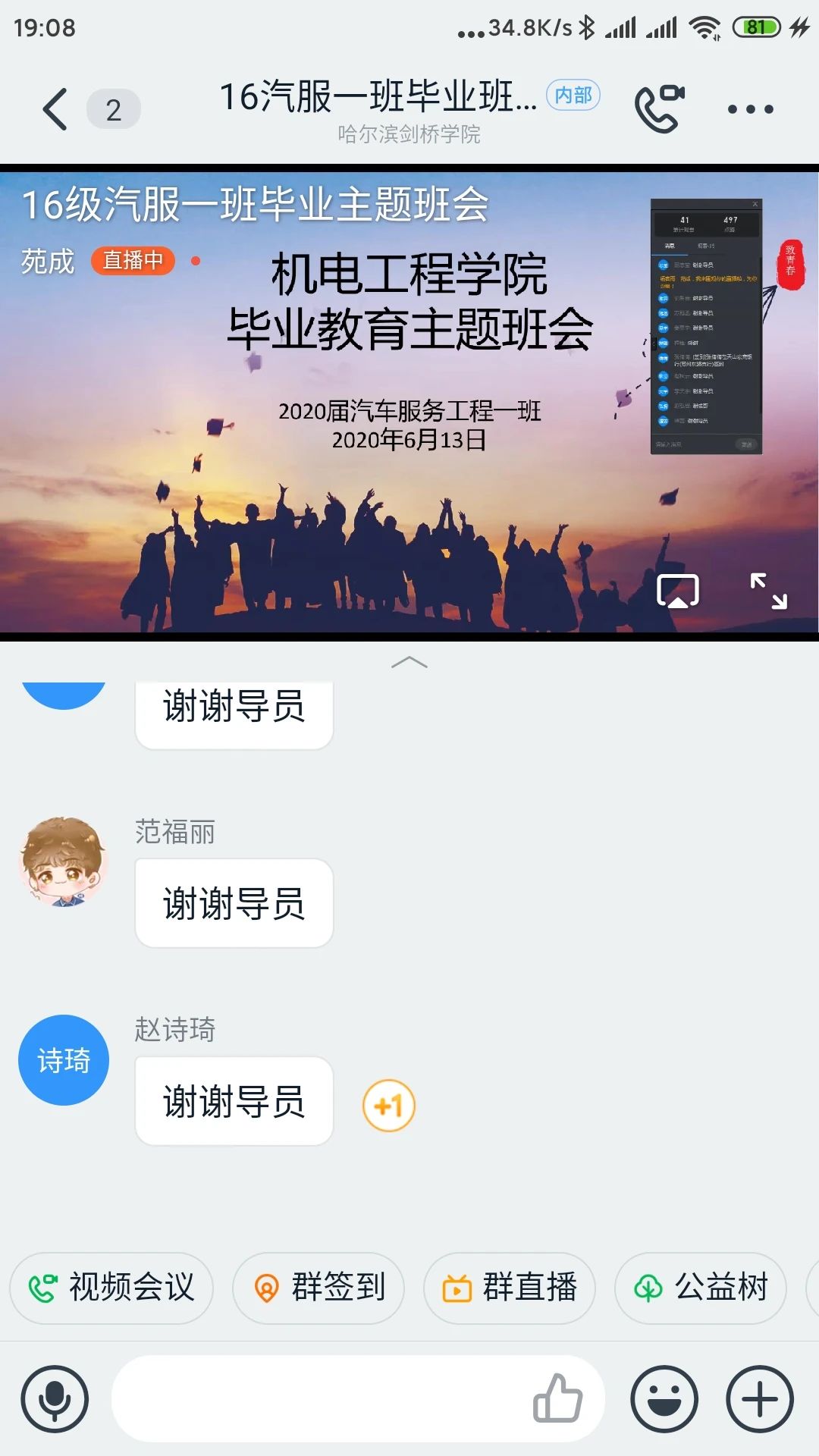Go back to the chat list

55,109
